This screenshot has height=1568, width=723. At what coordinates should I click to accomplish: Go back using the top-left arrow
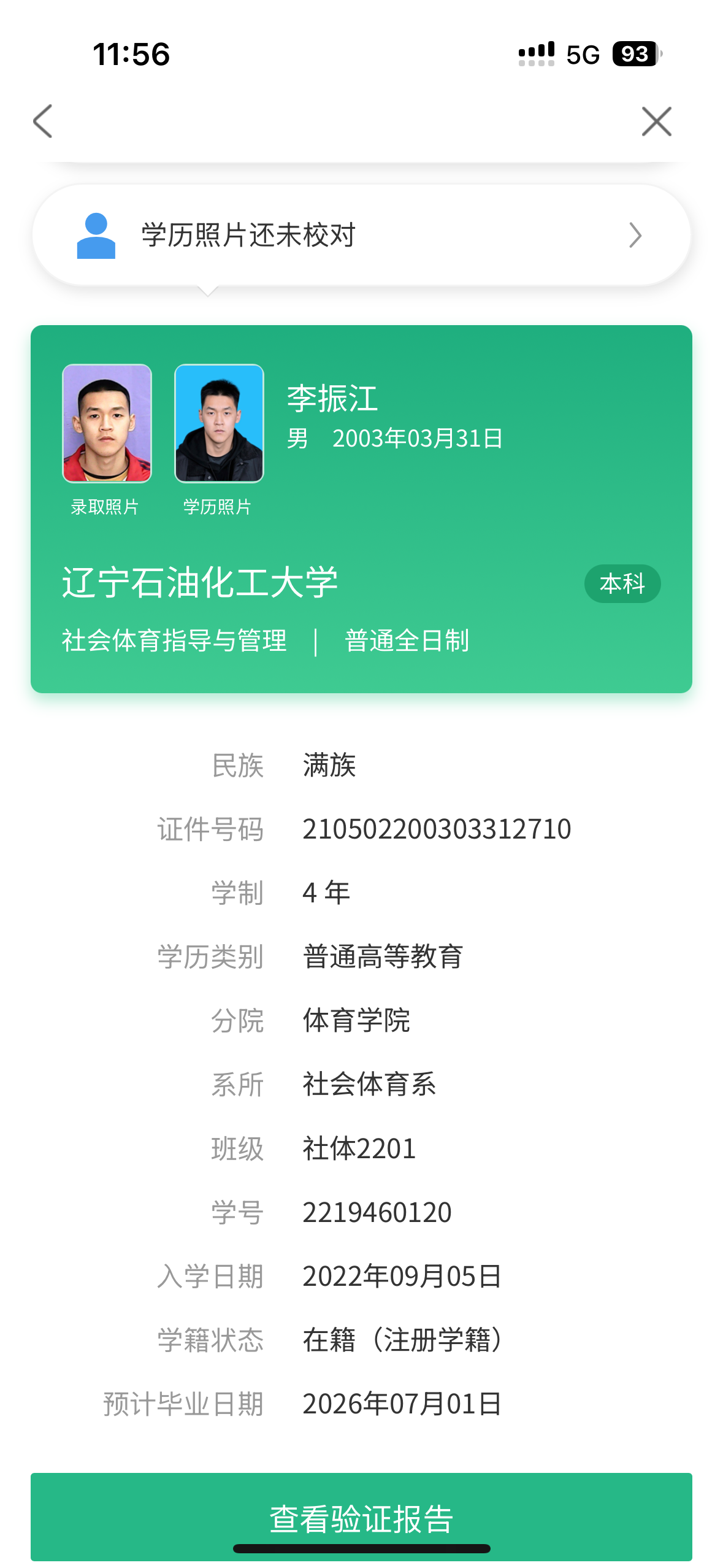point(43,121)
